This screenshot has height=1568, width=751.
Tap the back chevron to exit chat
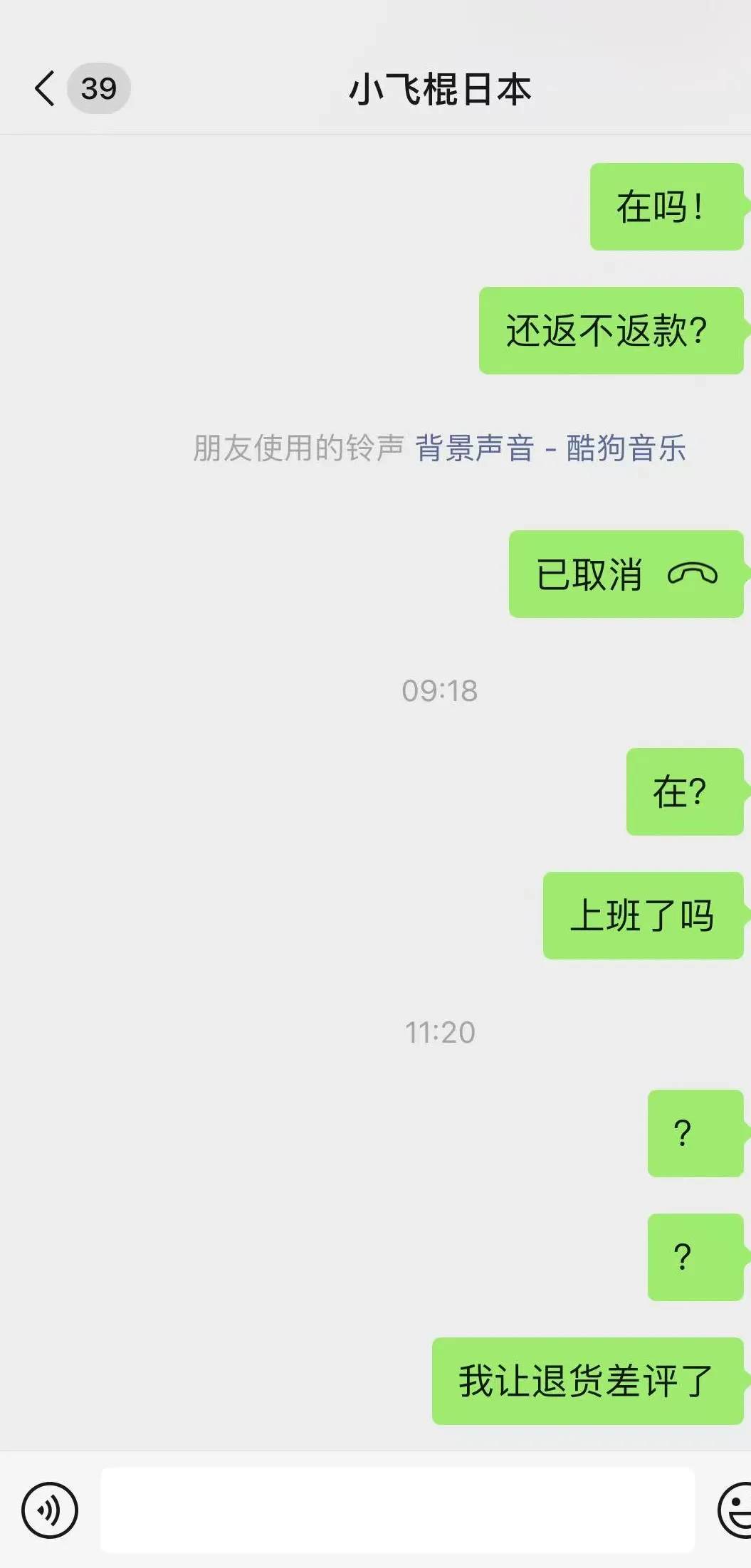point(44,88)
